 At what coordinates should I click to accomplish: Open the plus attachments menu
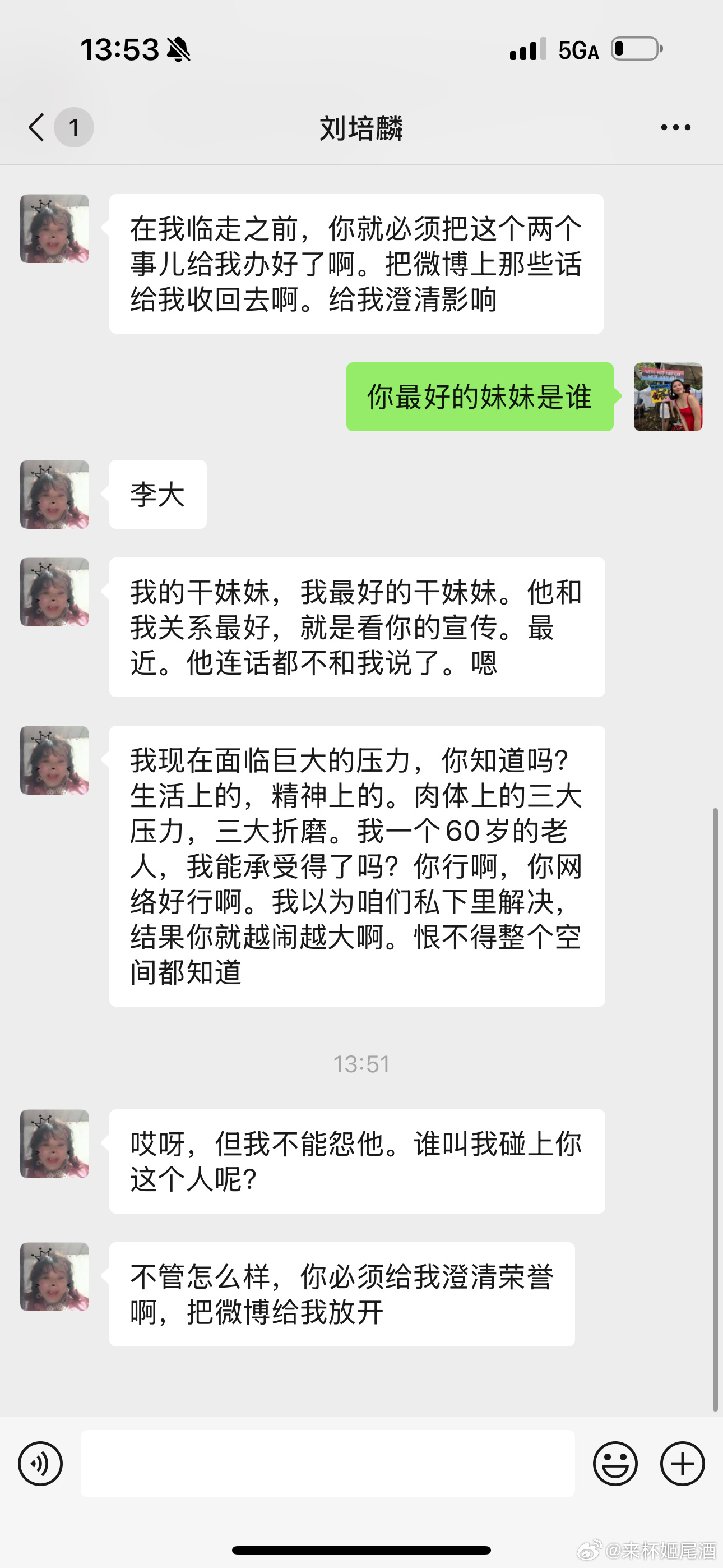pyautogui.click(x=682, y=1463)
